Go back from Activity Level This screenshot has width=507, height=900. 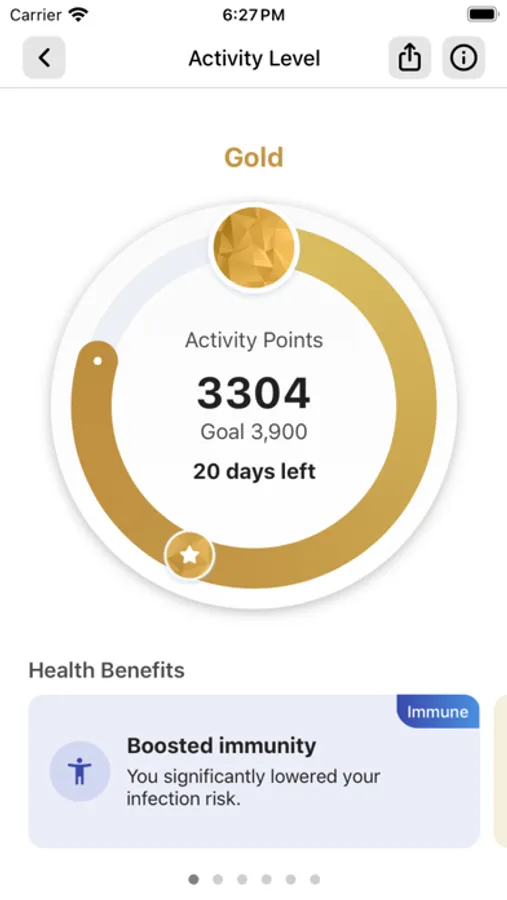tap(44, 57)
